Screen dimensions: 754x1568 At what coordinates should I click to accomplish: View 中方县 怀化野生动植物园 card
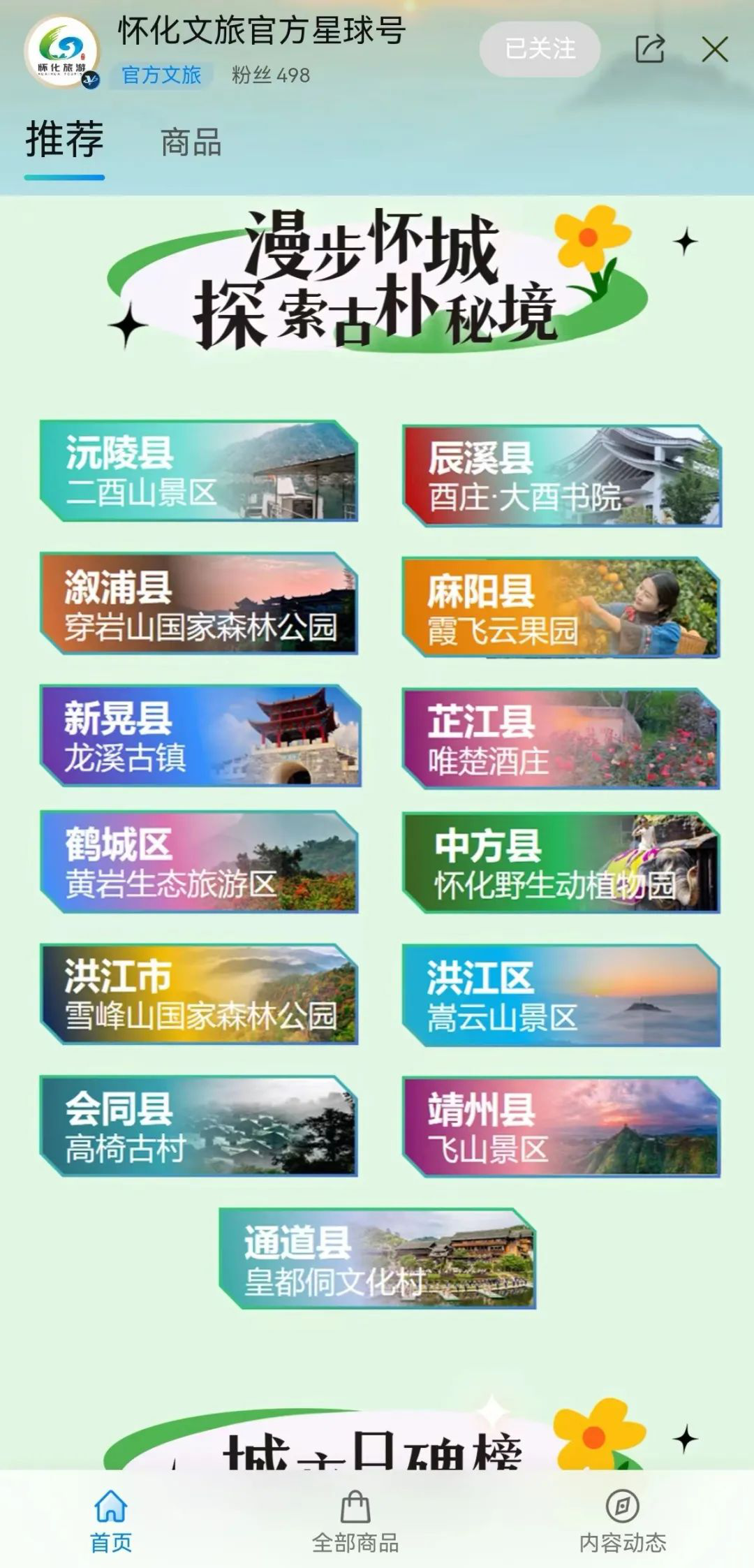click(561, 863)
